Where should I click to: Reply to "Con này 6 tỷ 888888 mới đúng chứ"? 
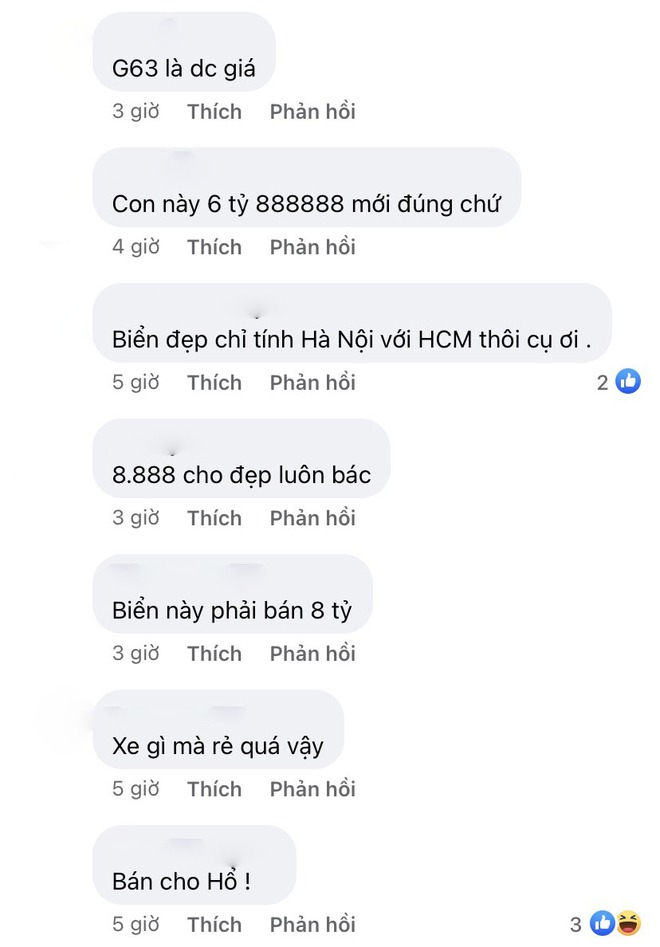[312, 247]
